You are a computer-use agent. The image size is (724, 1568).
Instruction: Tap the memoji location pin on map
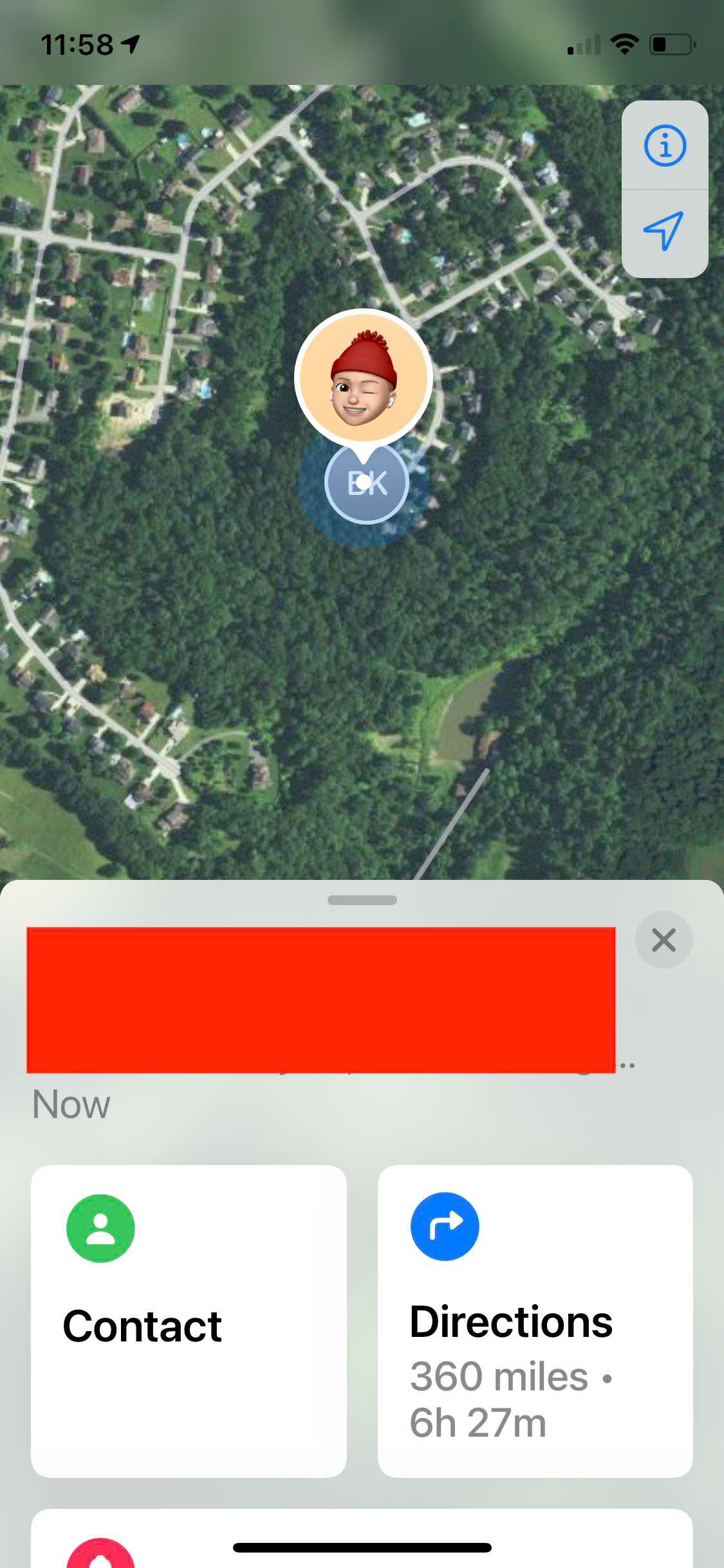pos(364,378)
